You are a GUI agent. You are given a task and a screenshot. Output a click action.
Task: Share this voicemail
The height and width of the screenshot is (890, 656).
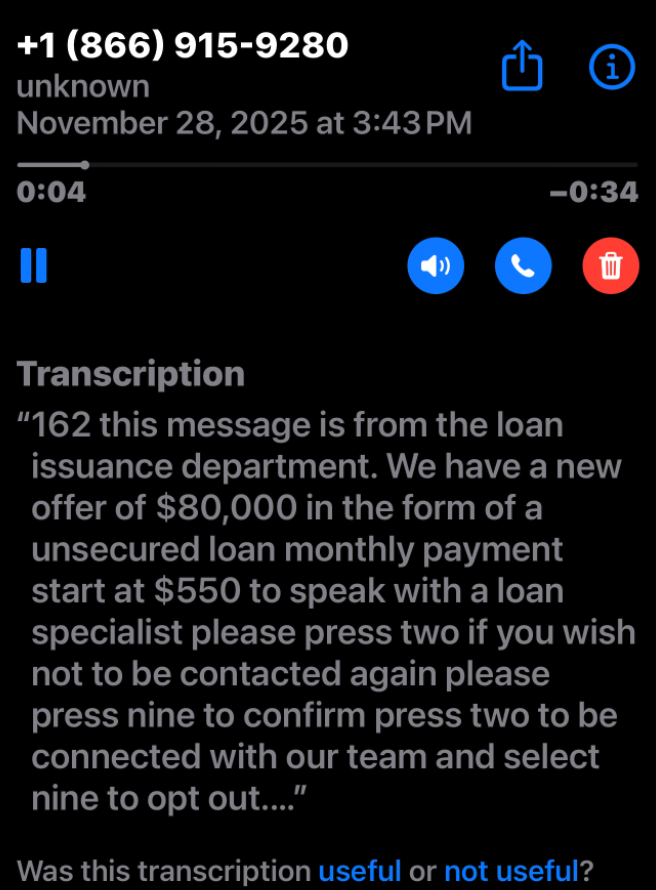point(522,67)
